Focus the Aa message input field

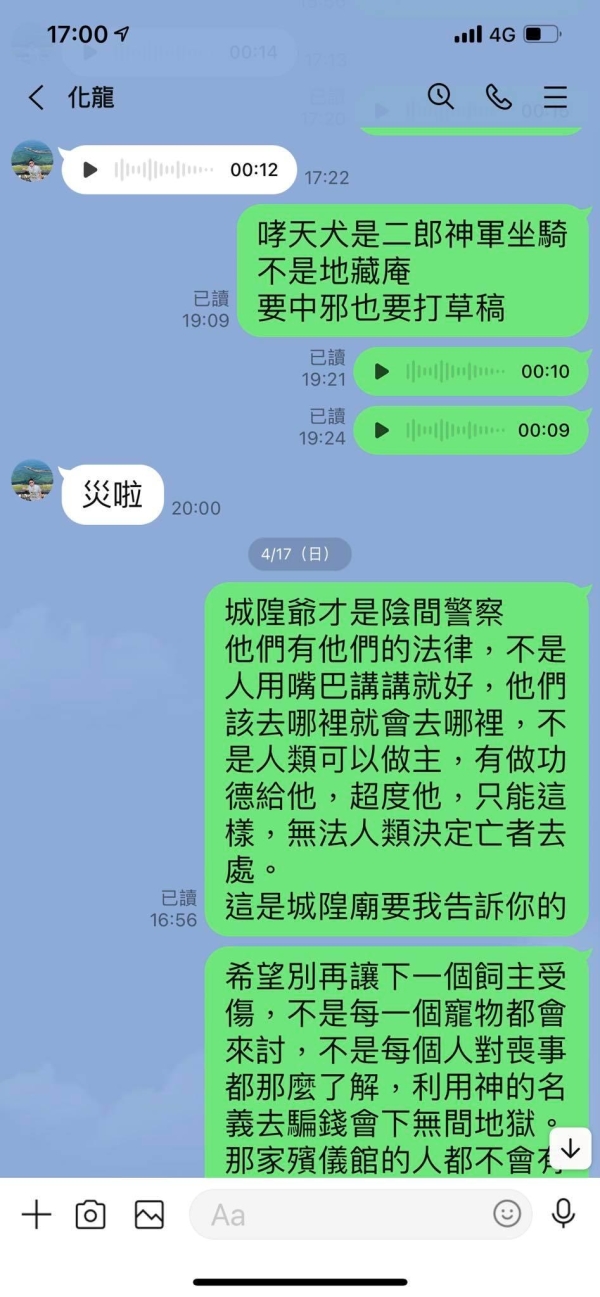tap(340, 1214)
